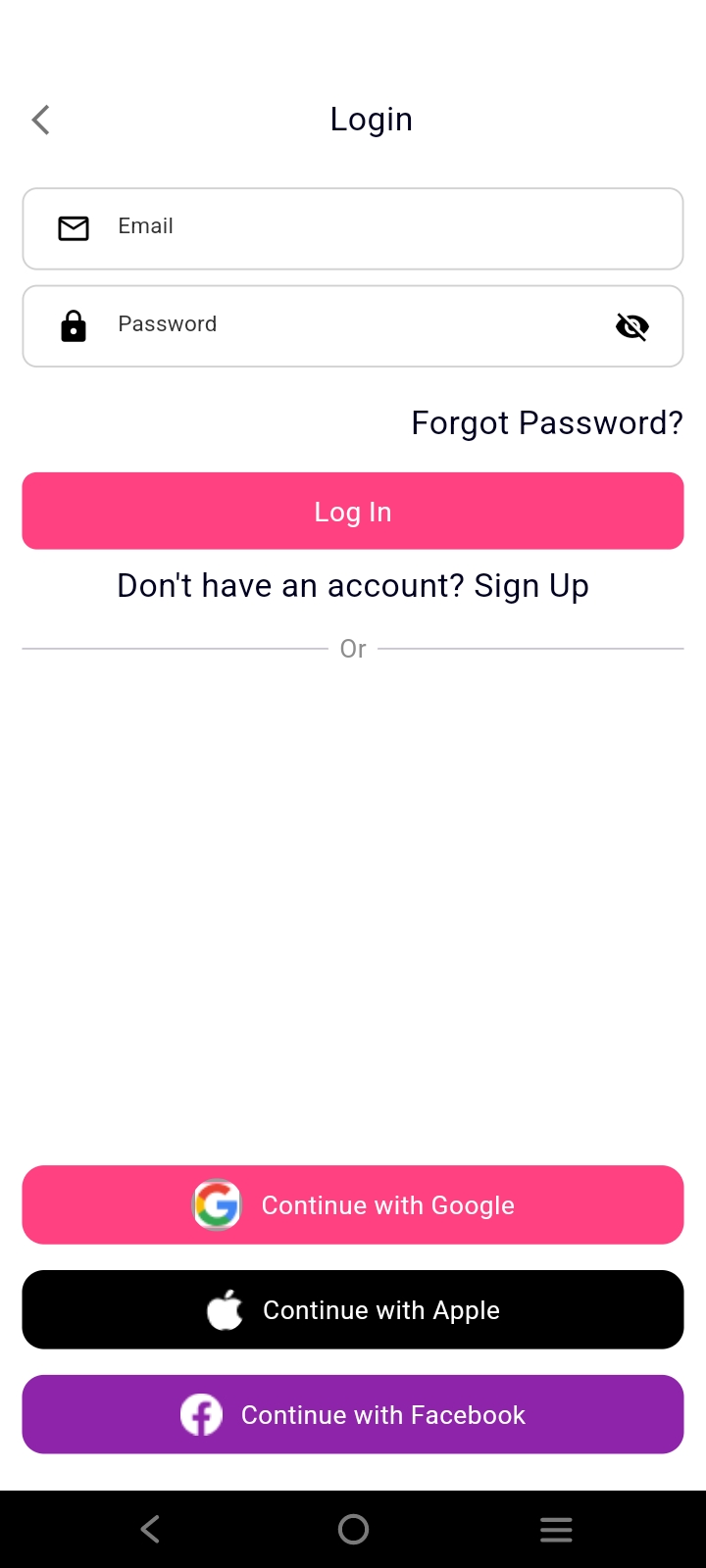The image size is (706, 1568).
Task: Tap the pink Log In button
Action: coord(353,512)
